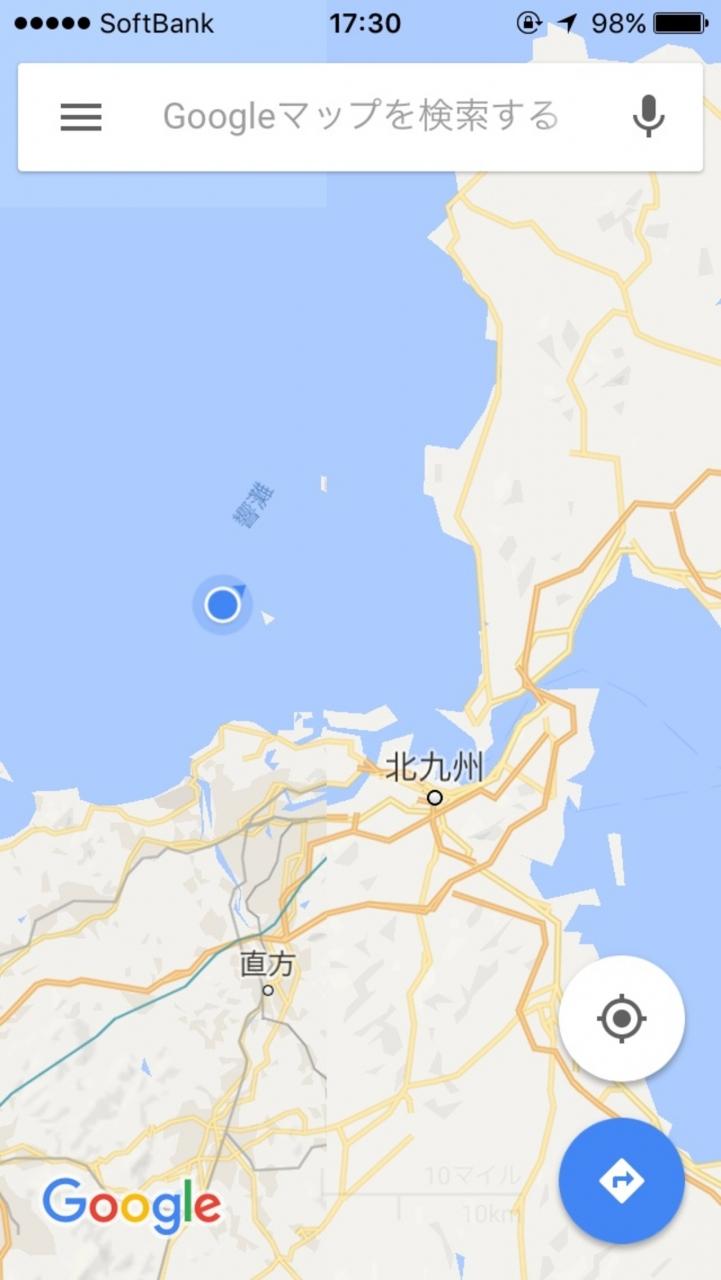This screenshot has width=721, height=1280.
Task: Tap the Googleマップを検索する search field
Action: 360,117
